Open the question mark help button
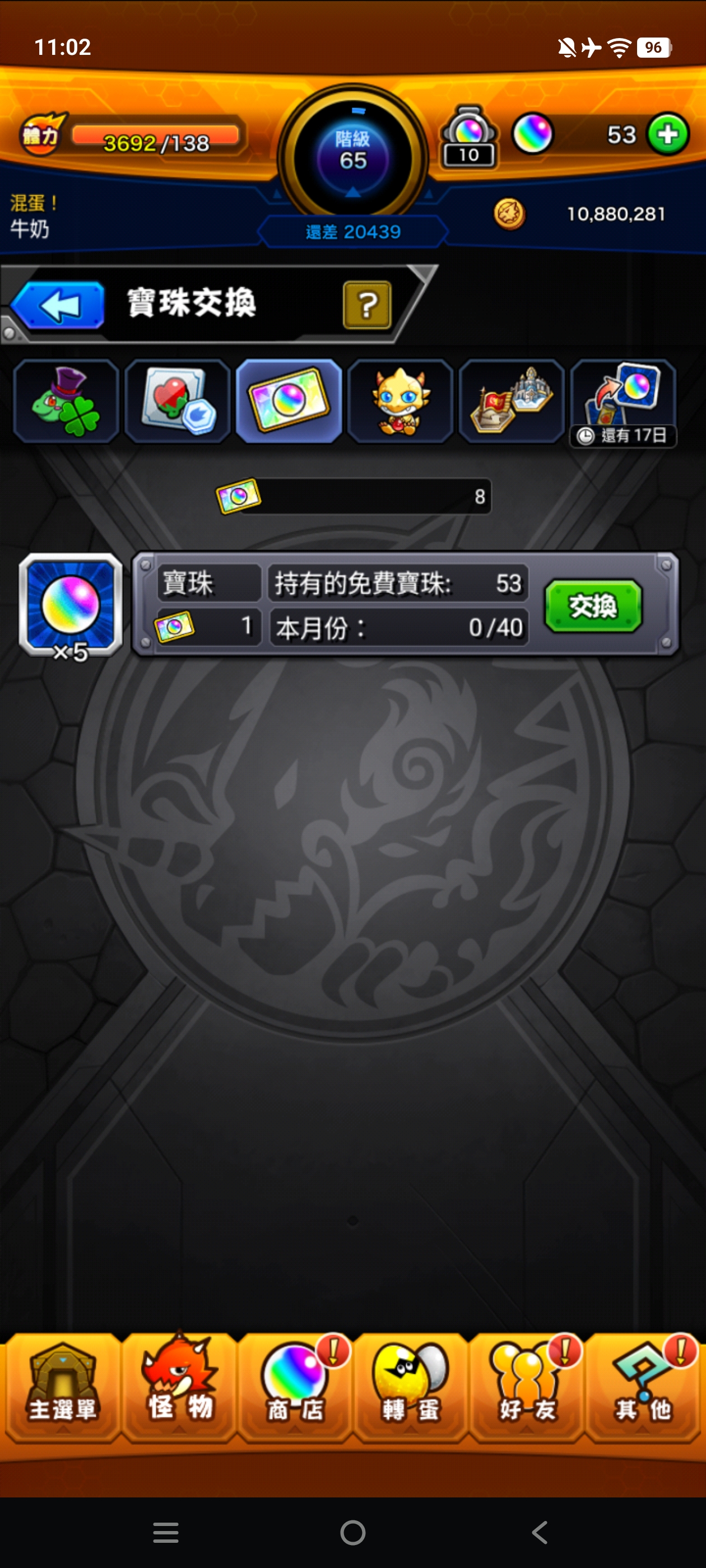 (x=366, y=305)
